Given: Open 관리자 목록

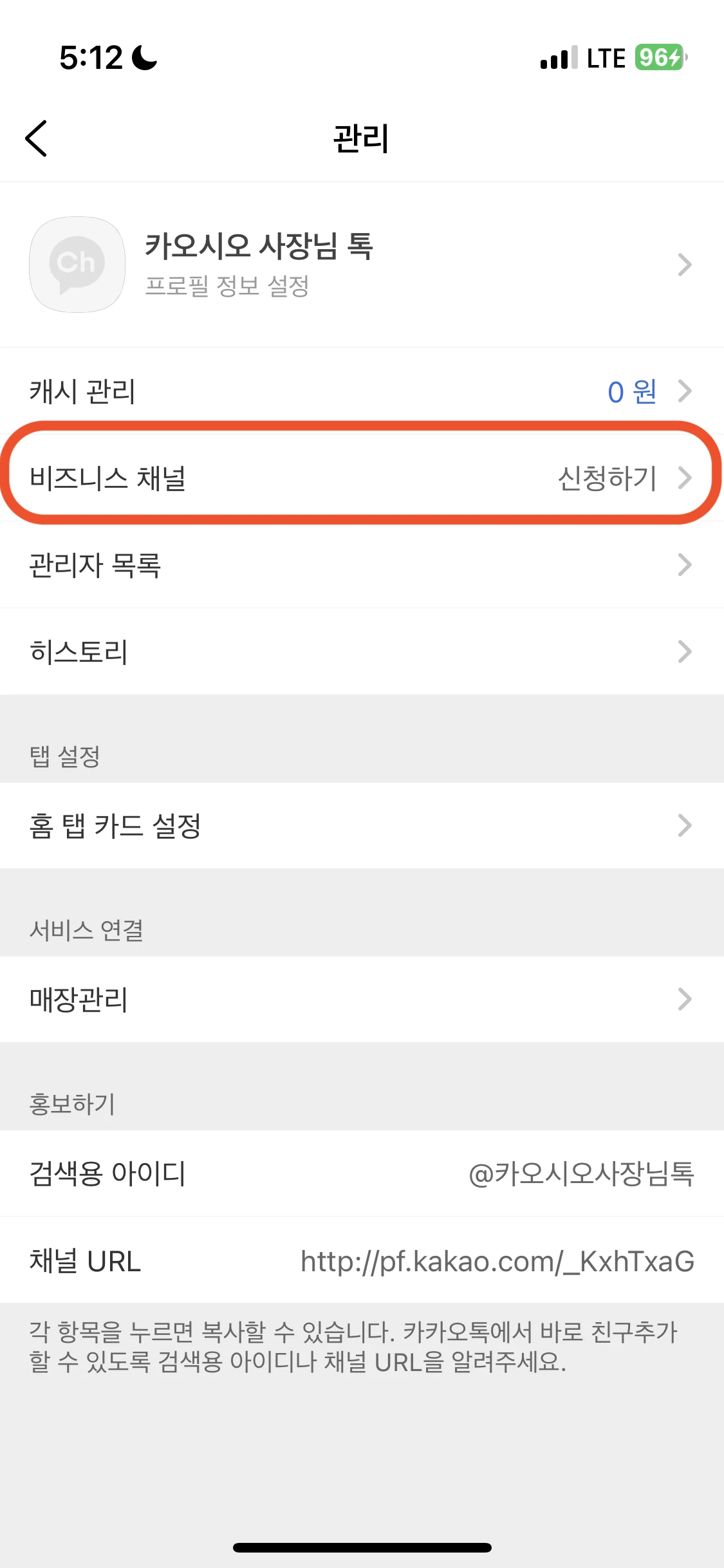Looking at the screenshot, I should click(x=362, y=565).
